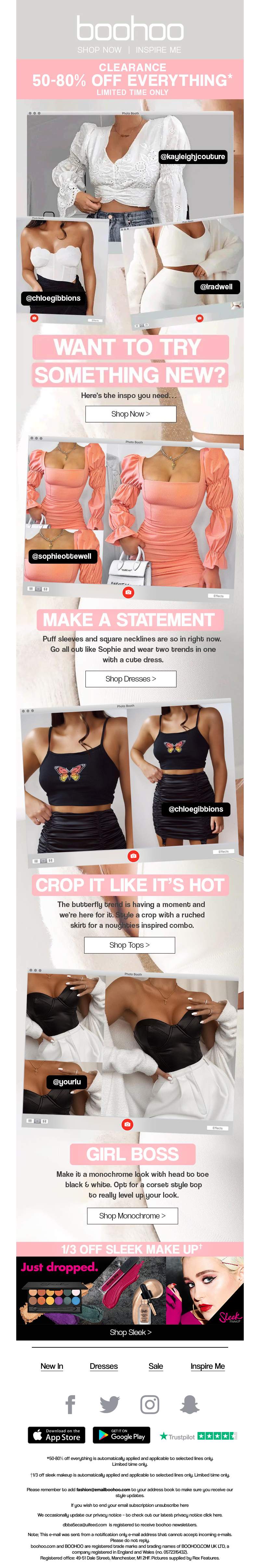Open the Trustpilot rating badge
The width and height of the screenshot is (260, 1568).
point(197,1436)
